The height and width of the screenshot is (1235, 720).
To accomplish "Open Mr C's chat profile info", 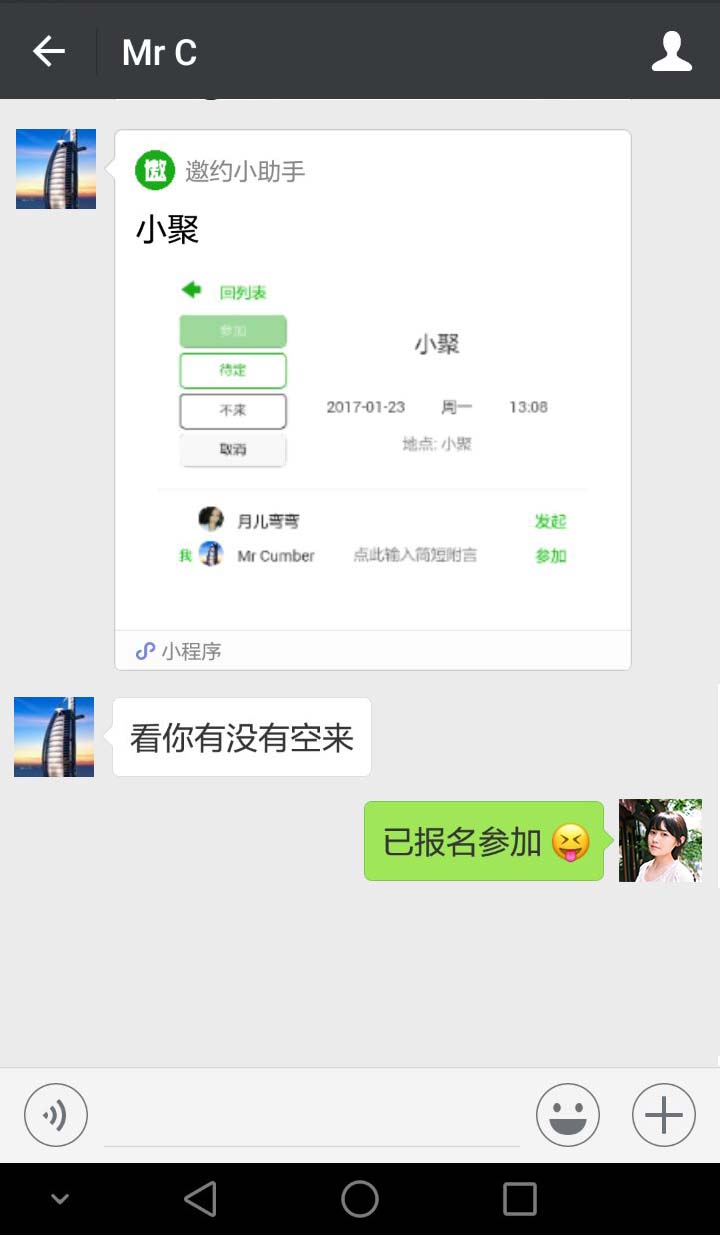I will coord(671,51).
